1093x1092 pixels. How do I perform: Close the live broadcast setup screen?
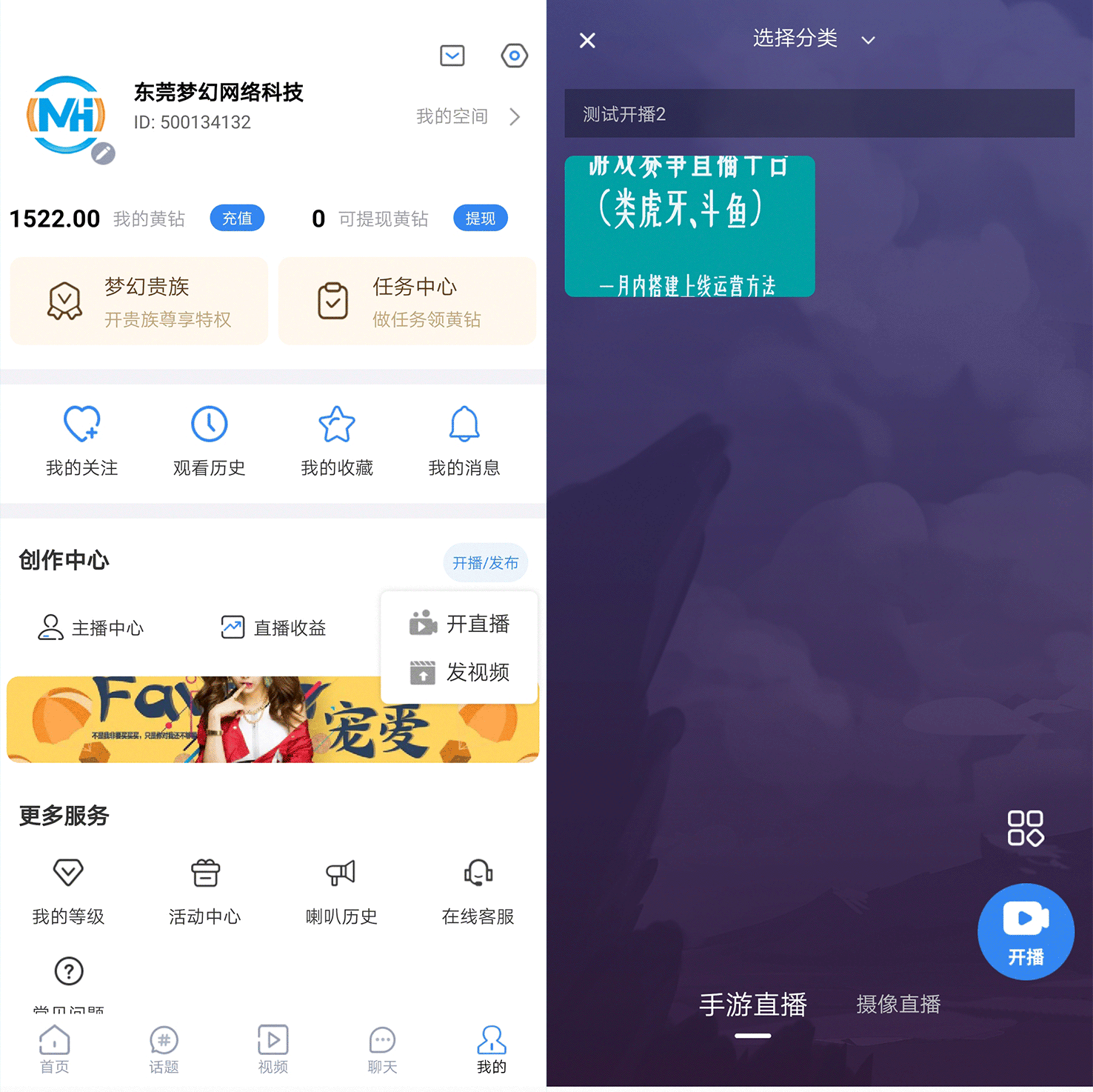(x=587, y=40)
